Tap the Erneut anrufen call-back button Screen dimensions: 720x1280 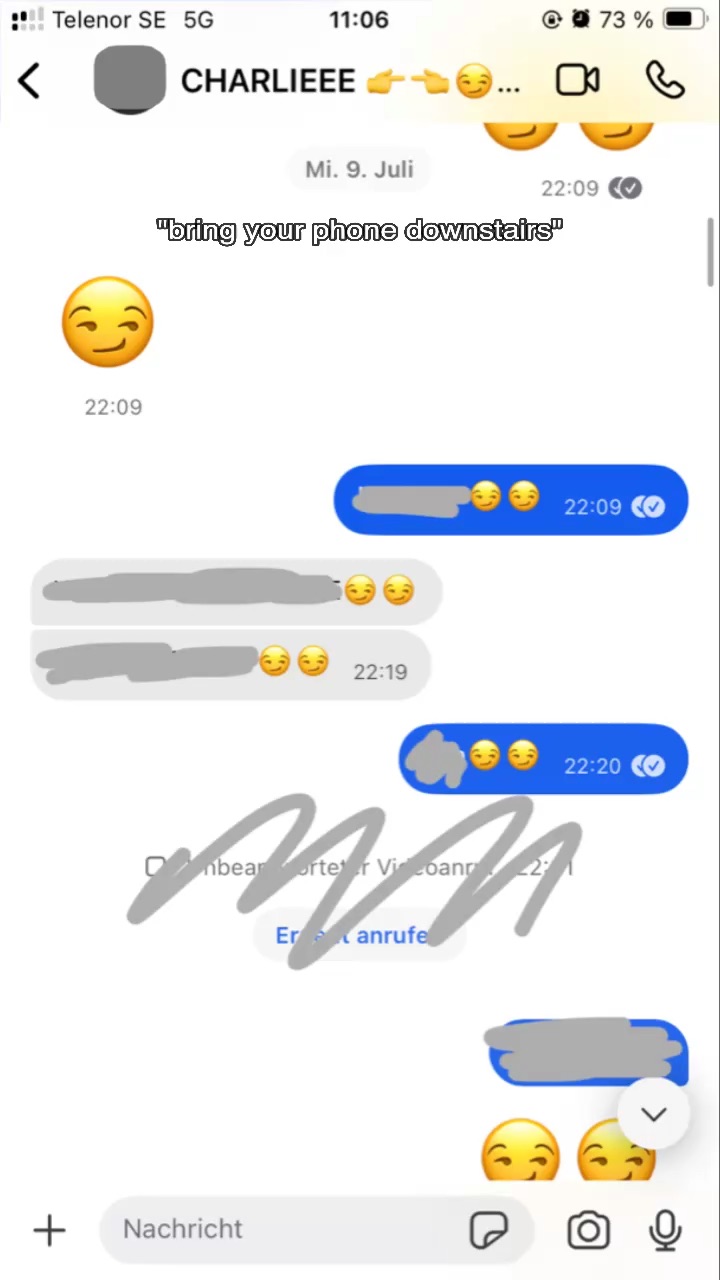[360, 936]
